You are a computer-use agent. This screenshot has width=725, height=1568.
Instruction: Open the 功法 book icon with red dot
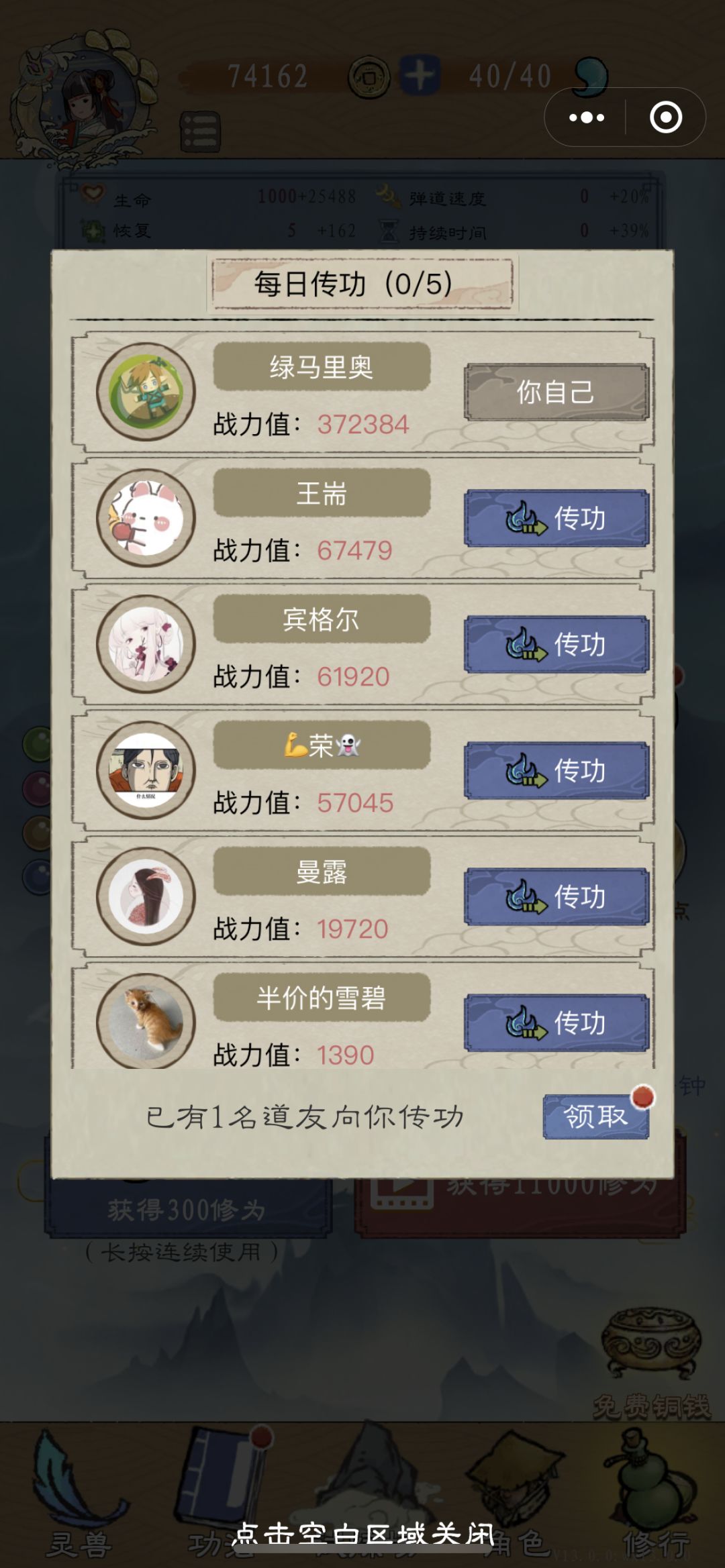218,1476
